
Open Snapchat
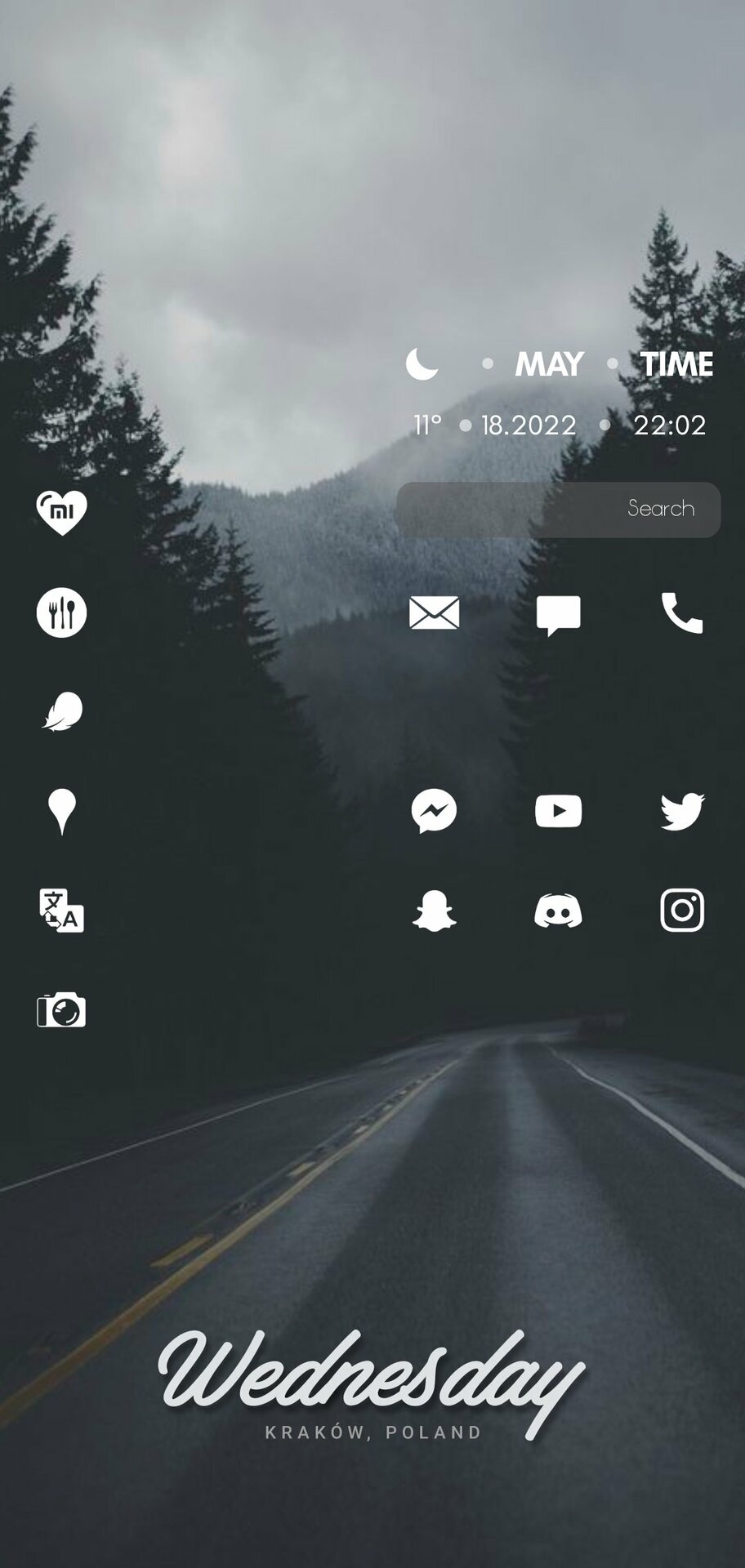coord(434,911)
